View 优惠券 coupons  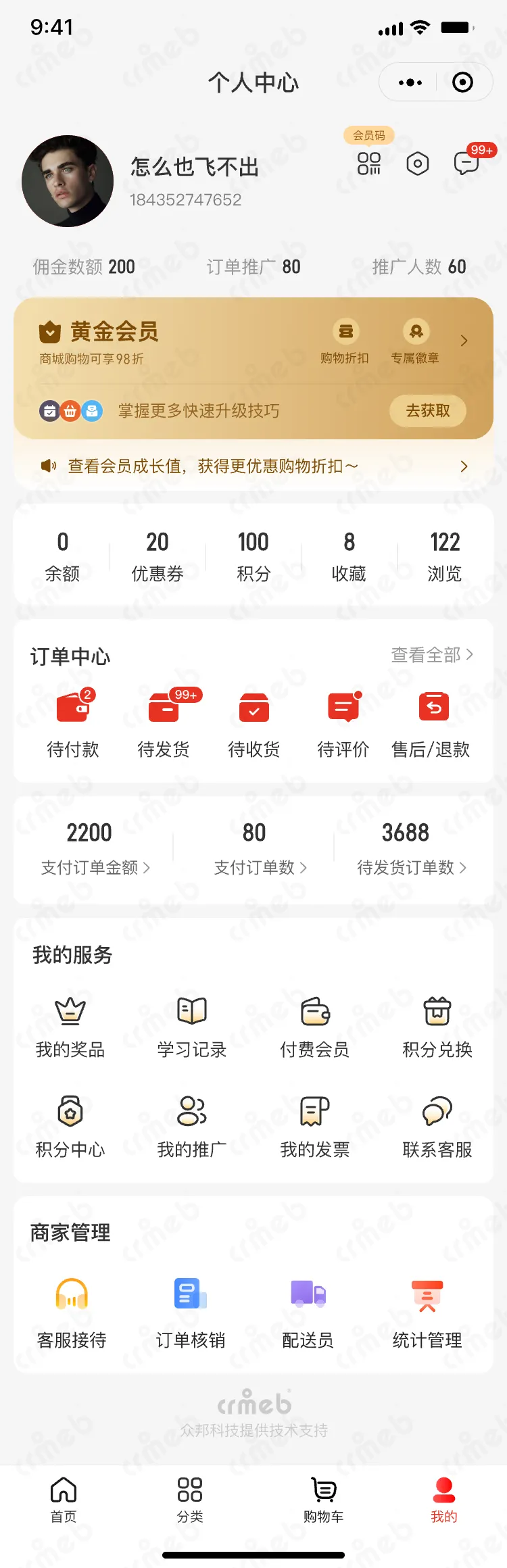[158, 557]
